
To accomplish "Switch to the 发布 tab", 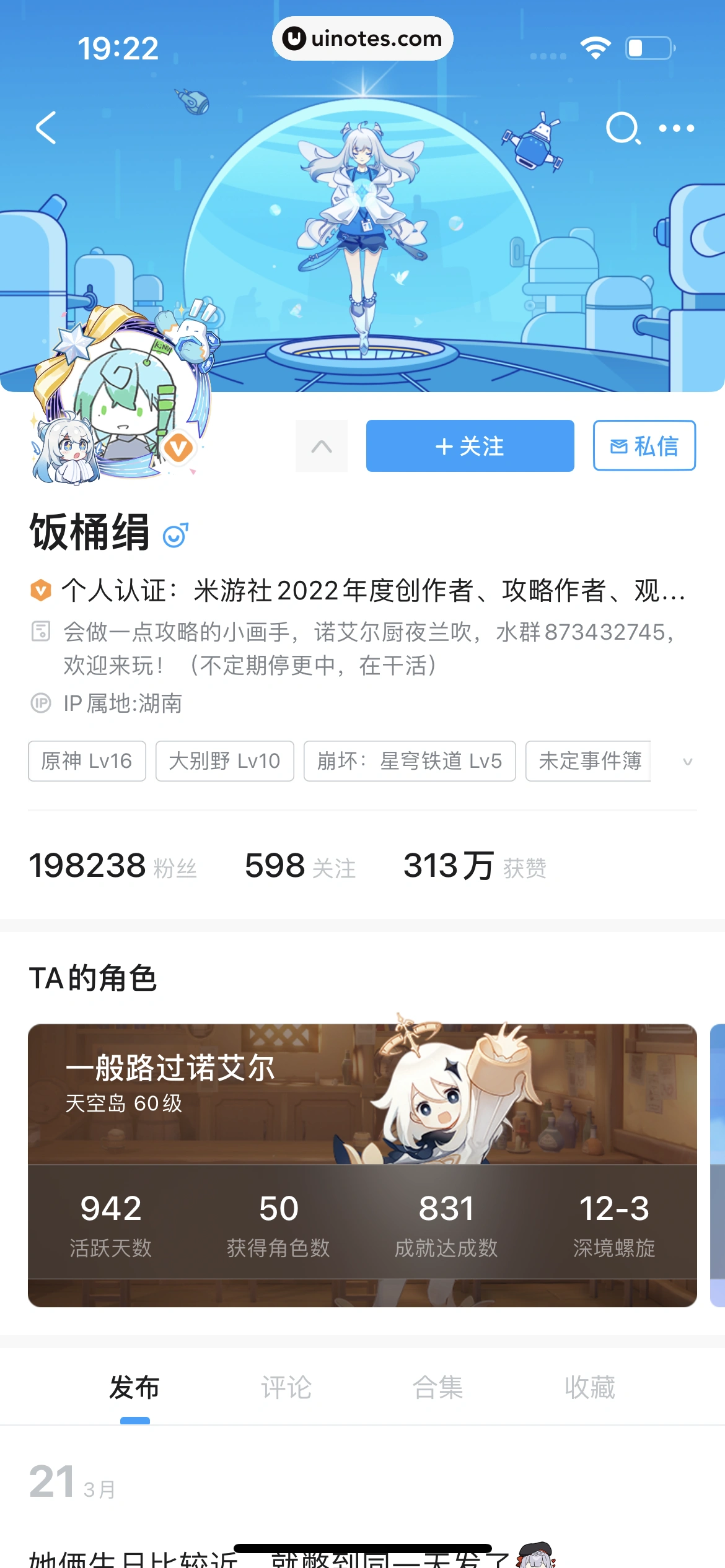I will coord(134,1388).
